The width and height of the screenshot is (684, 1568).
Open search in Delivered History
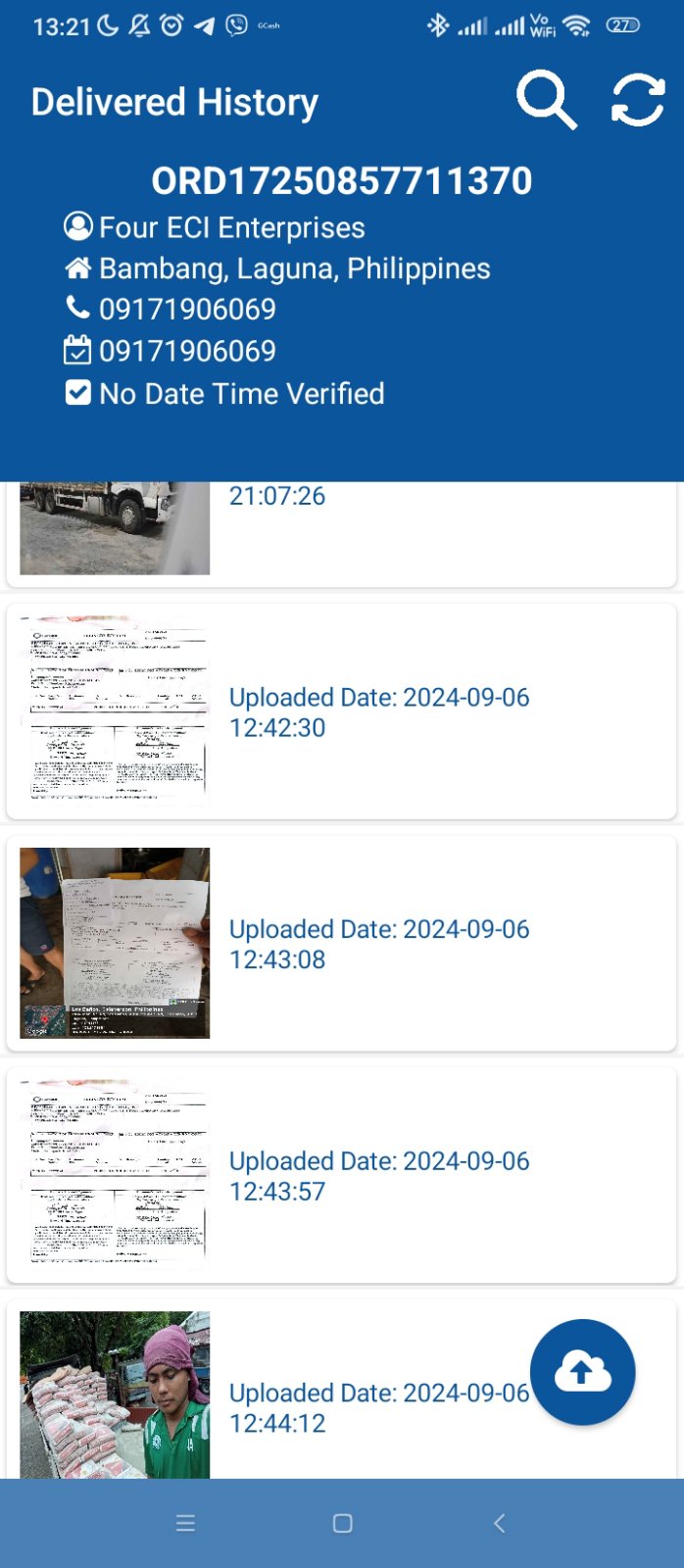[546, 100]
